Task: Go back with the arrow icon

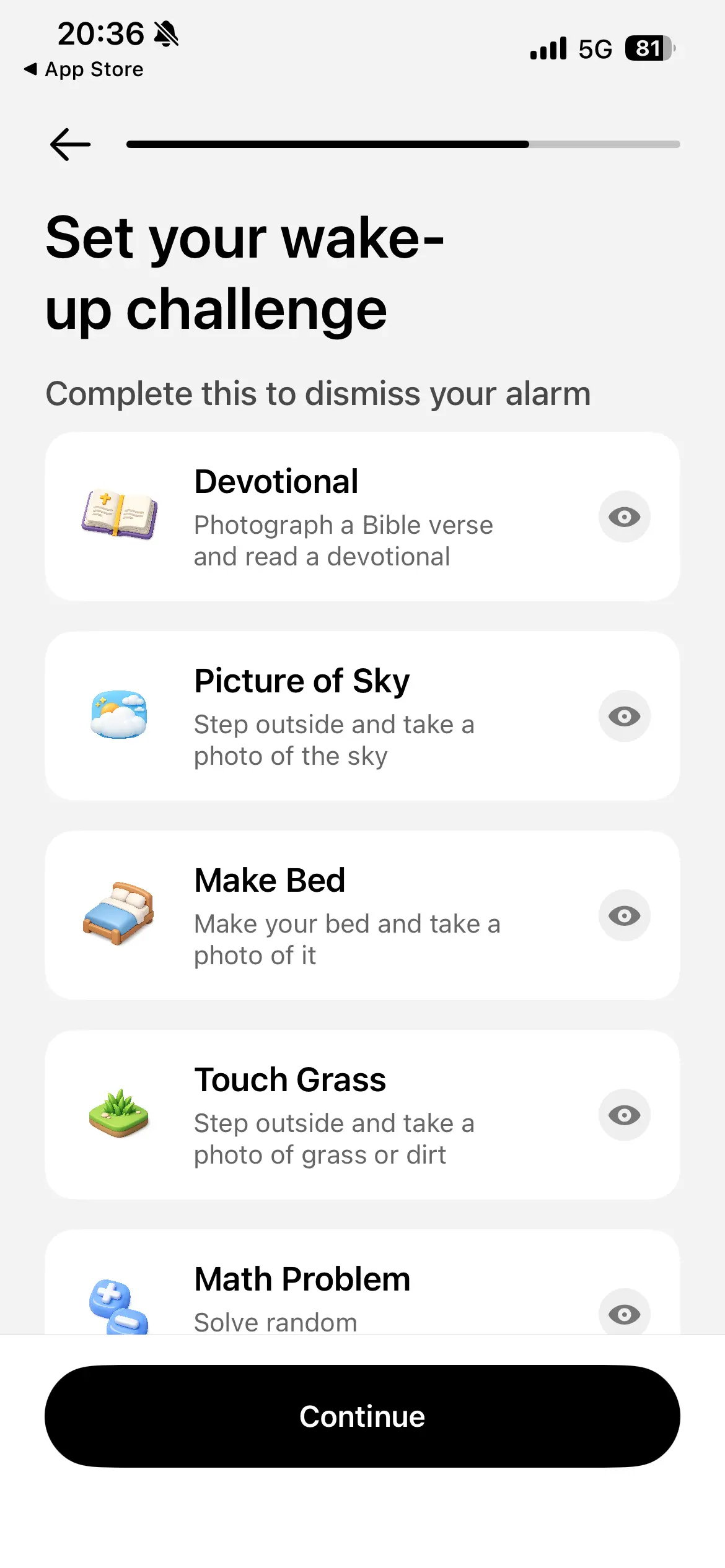Action: [70, 144]
